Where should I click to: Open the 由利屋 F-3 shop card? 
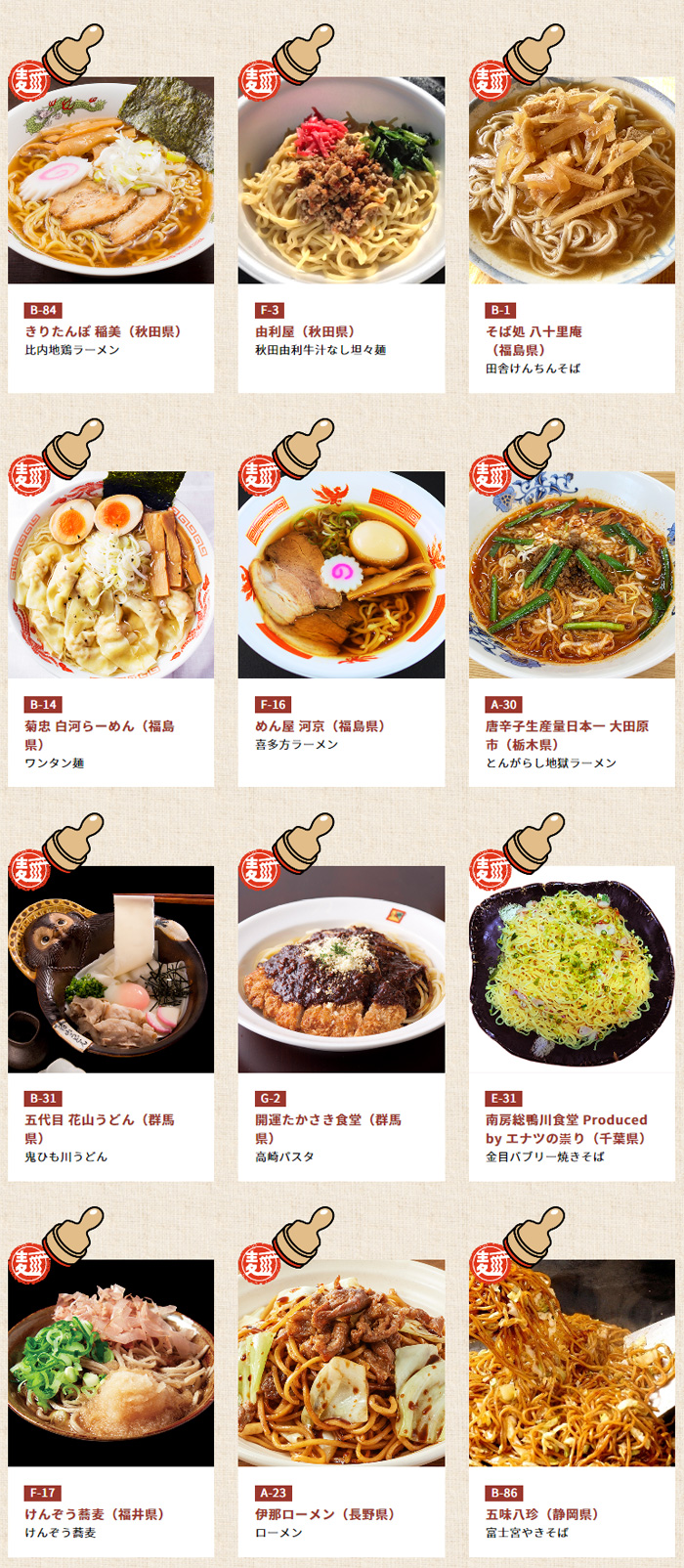pyautogui.click(x=341, y=235)
